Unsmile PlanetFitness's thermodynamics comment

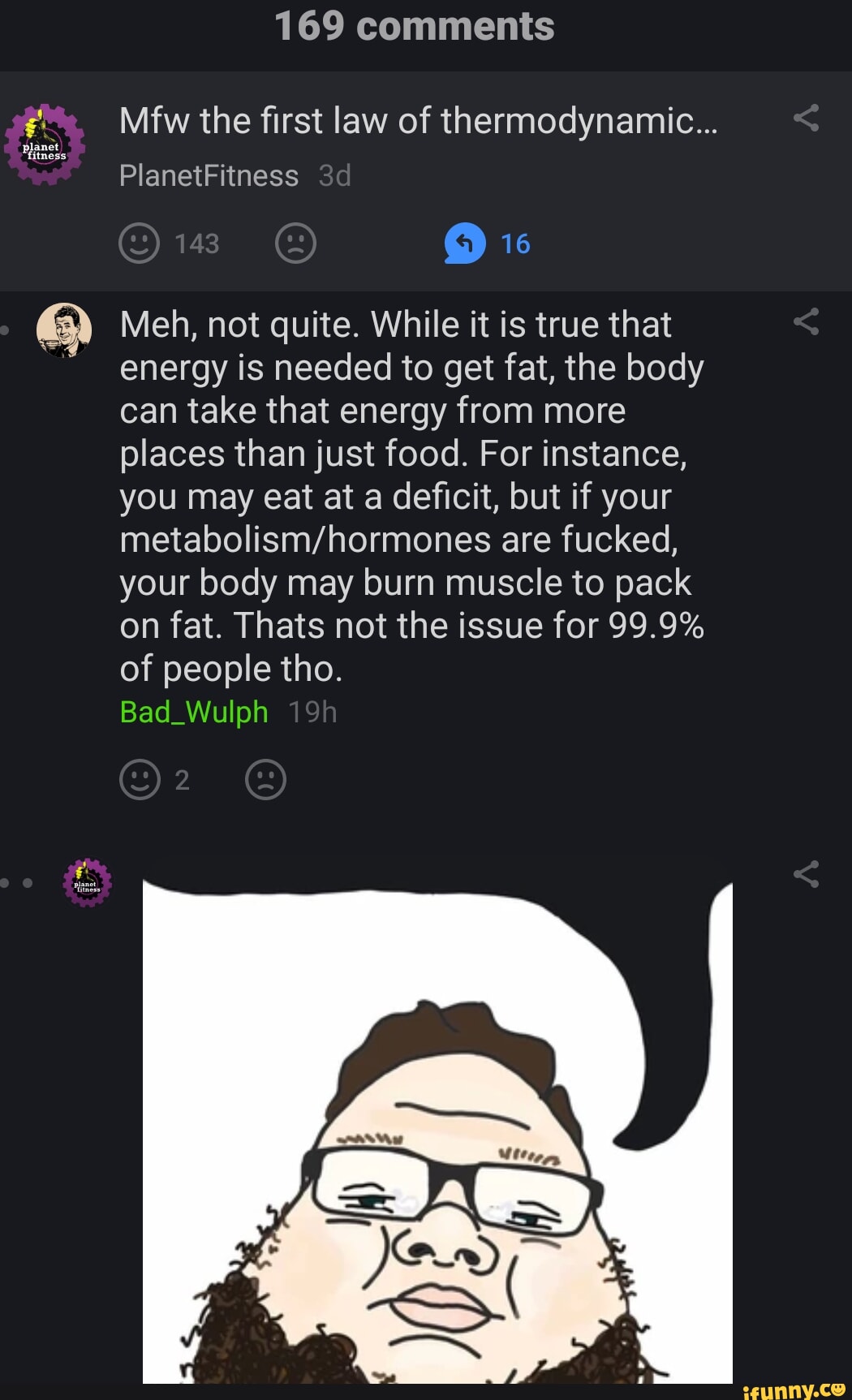coord(295,243)
